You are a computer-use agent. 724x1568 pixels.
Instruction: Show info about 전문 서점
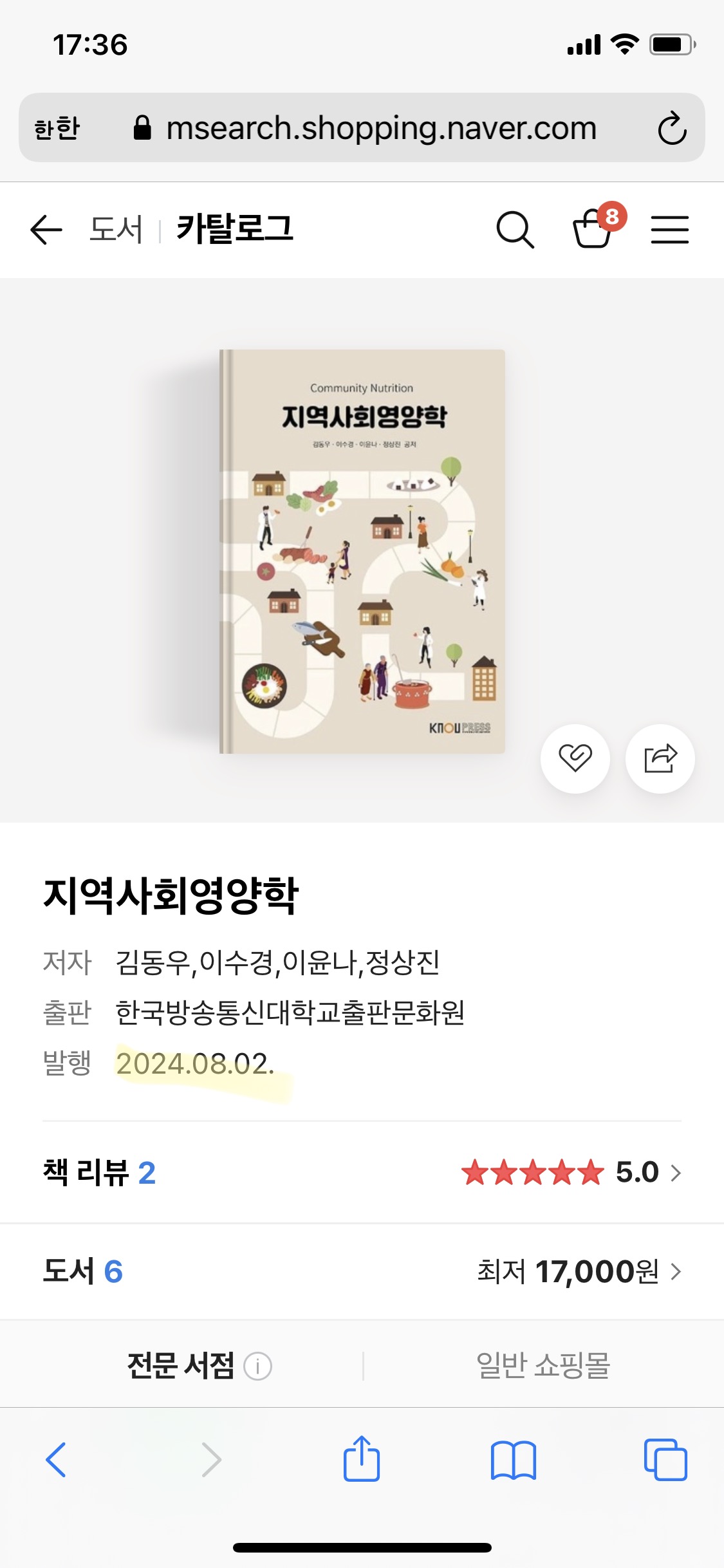[258, 1366]
